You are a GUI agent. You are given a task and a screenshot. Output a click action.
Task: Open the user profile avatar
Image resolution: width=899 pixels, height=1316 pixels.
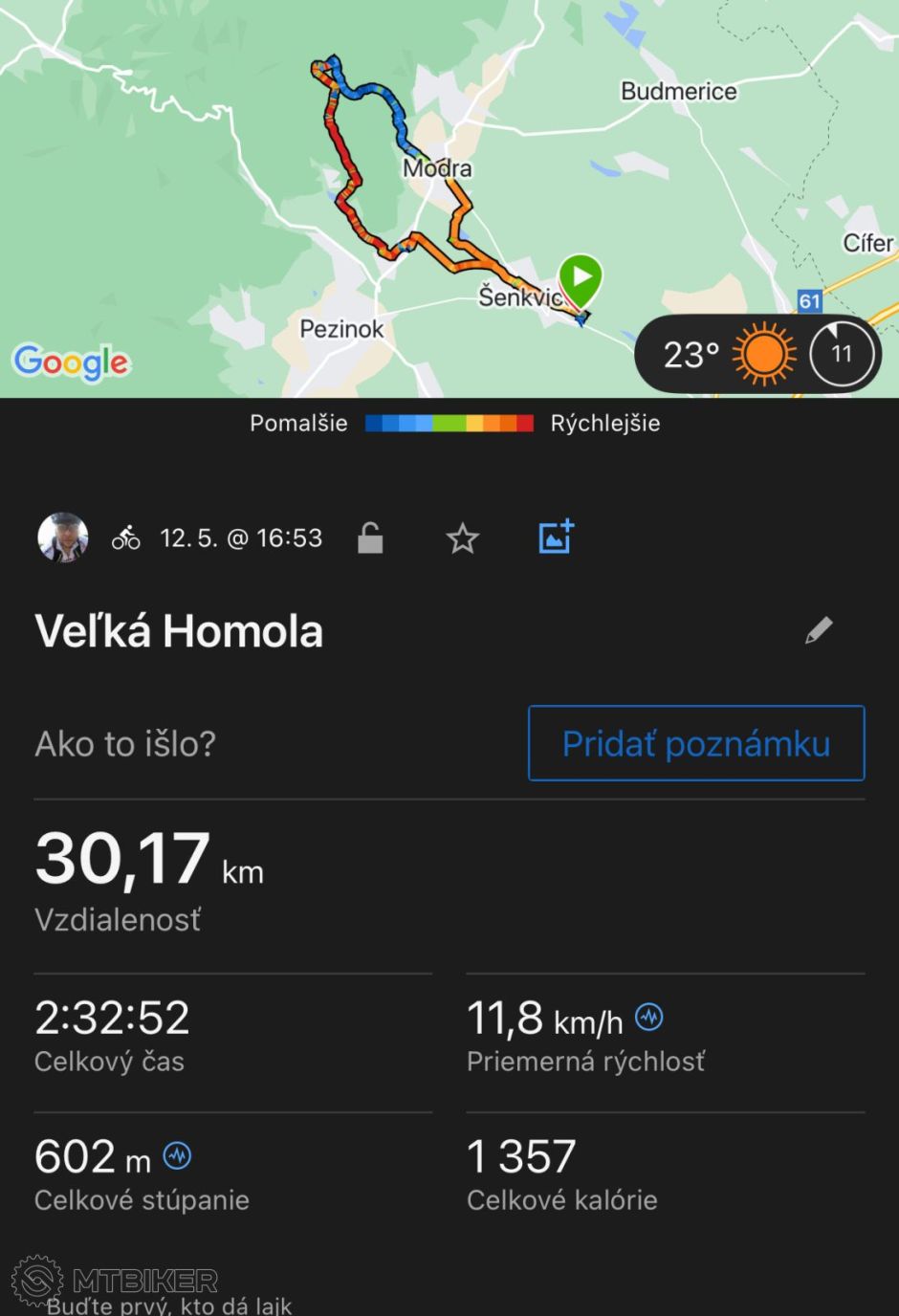[x=63, y=537]
